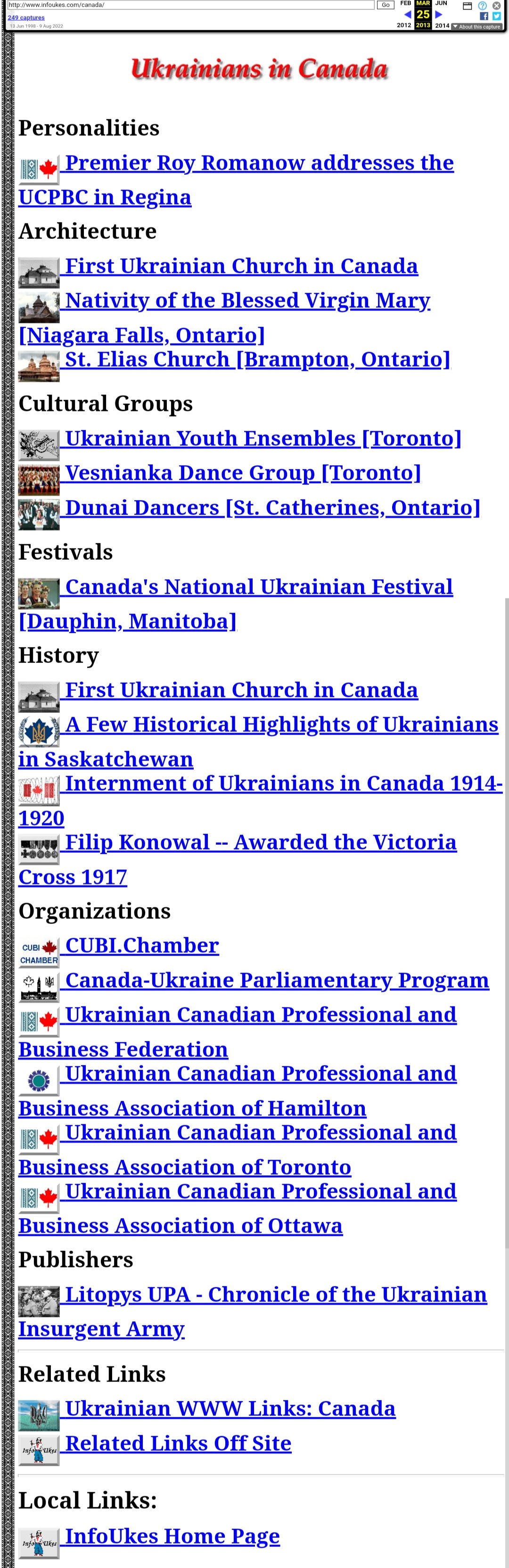
Task: Open Premier Roy Romanow UCPBC address link
Action: (x=259, y=163)
